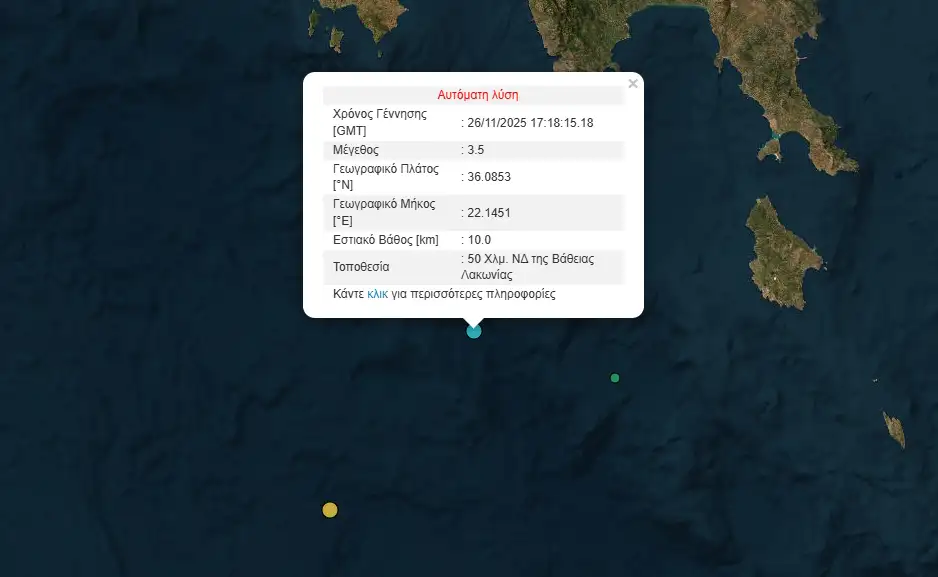Viewport: 938px width, 577px height.
Task: Select the yellow earthquake marker
Action: coord(330,510)
